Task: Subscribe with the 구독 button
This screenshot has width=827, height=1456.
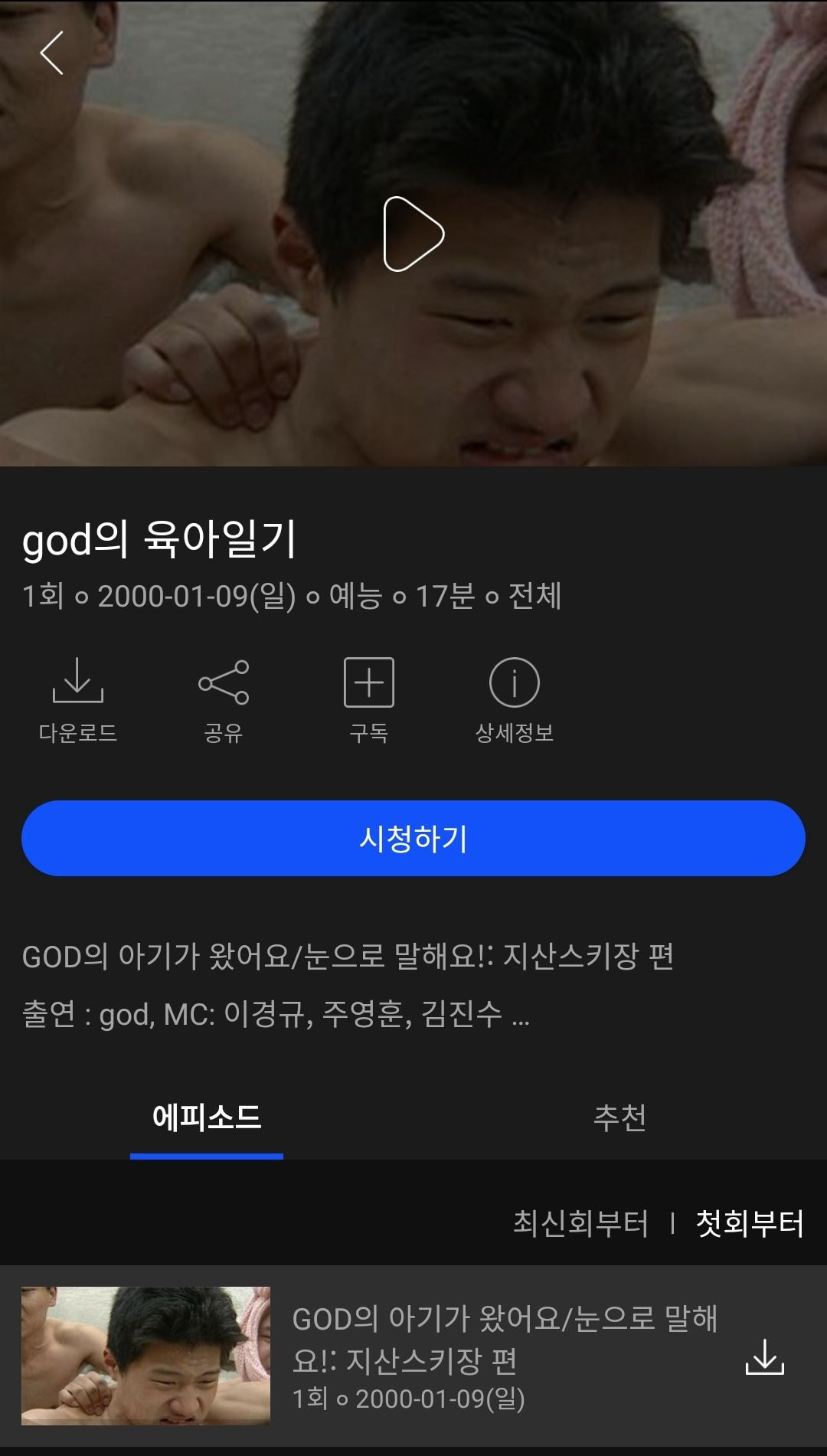Action: click(368, 699)
